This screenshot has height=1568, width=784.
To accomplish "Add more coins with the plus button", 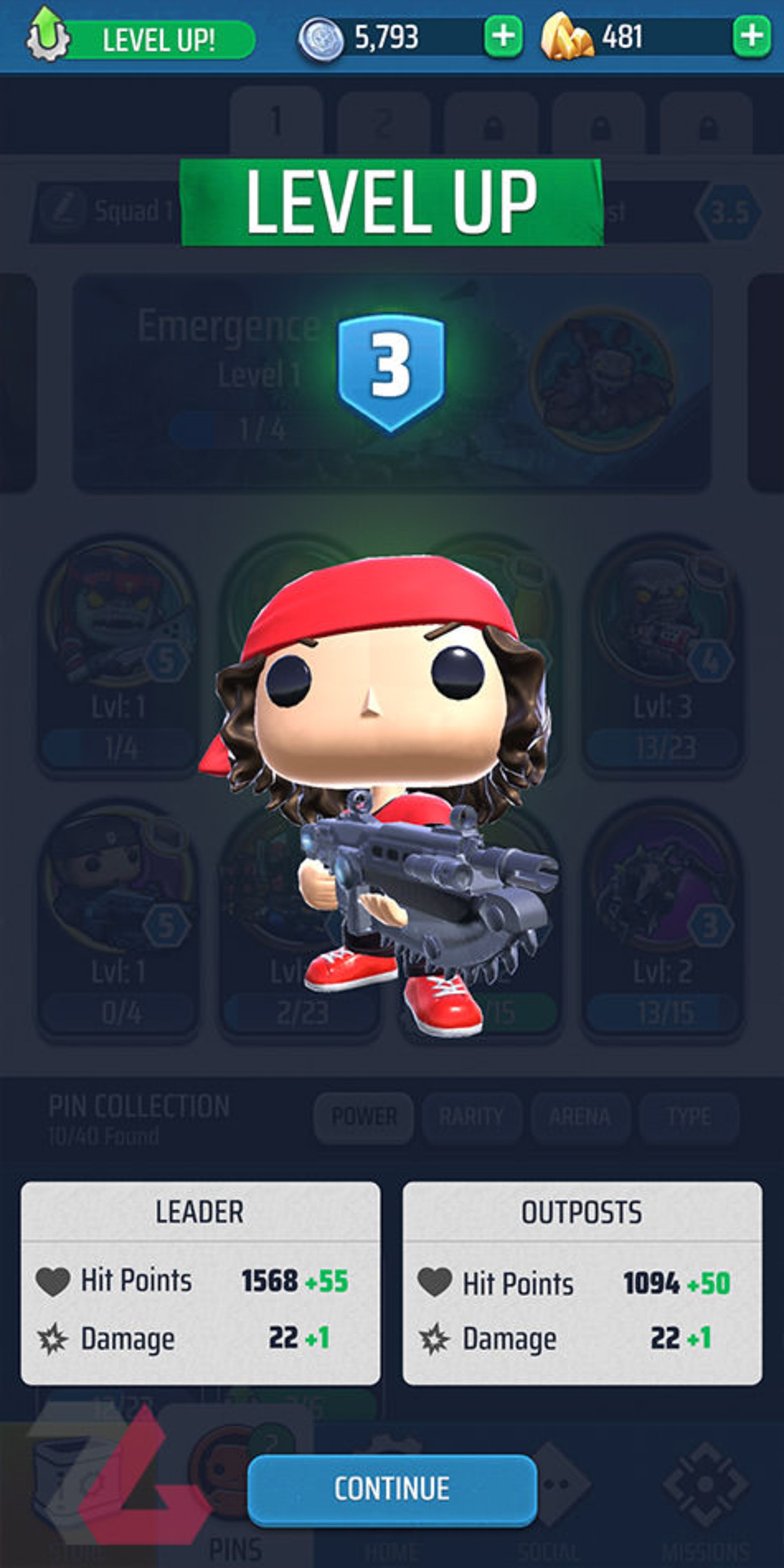I will (503, 36).
